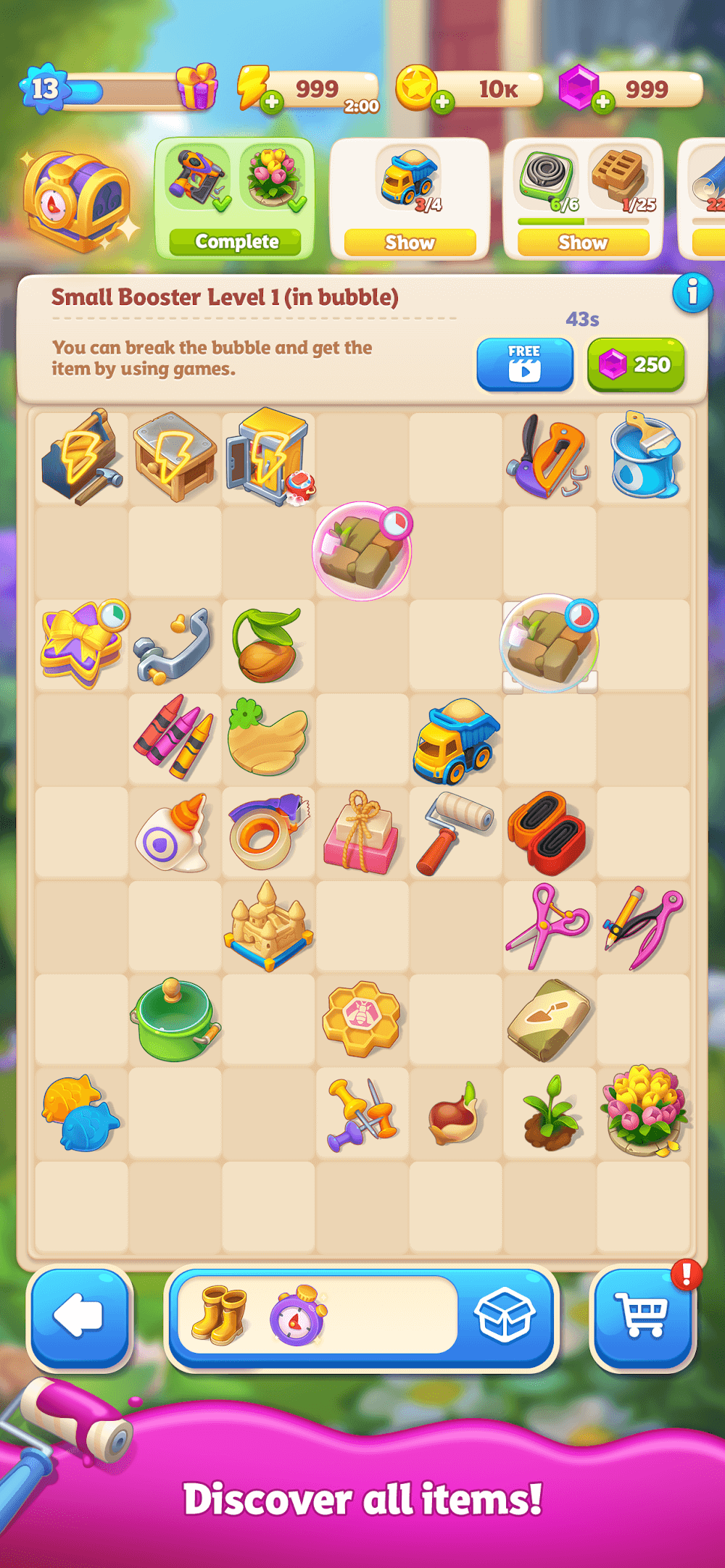This screenshot has height=1568, width=725.
Task: Open the golden timer chest
Action: 76,201
